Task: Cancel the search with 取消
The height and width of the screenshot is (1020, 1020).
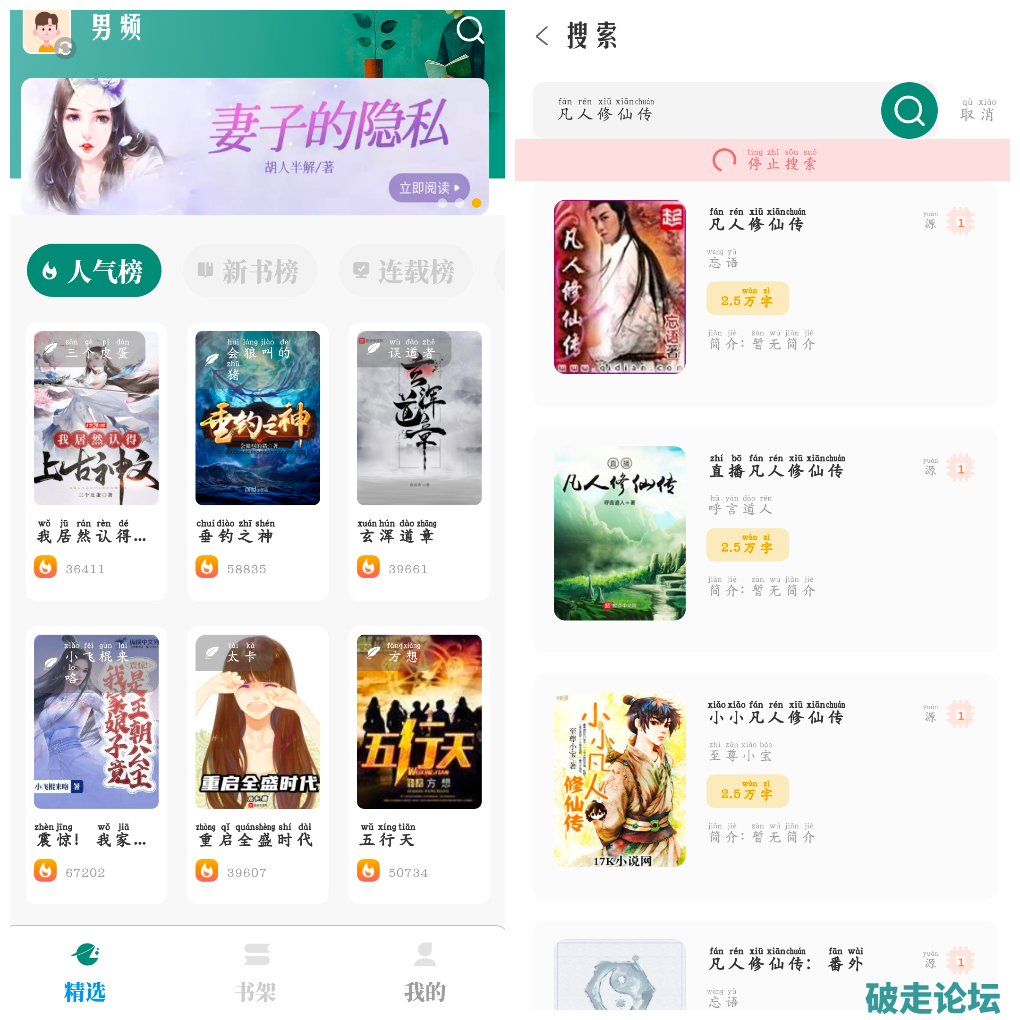Action: click(978, 110)
